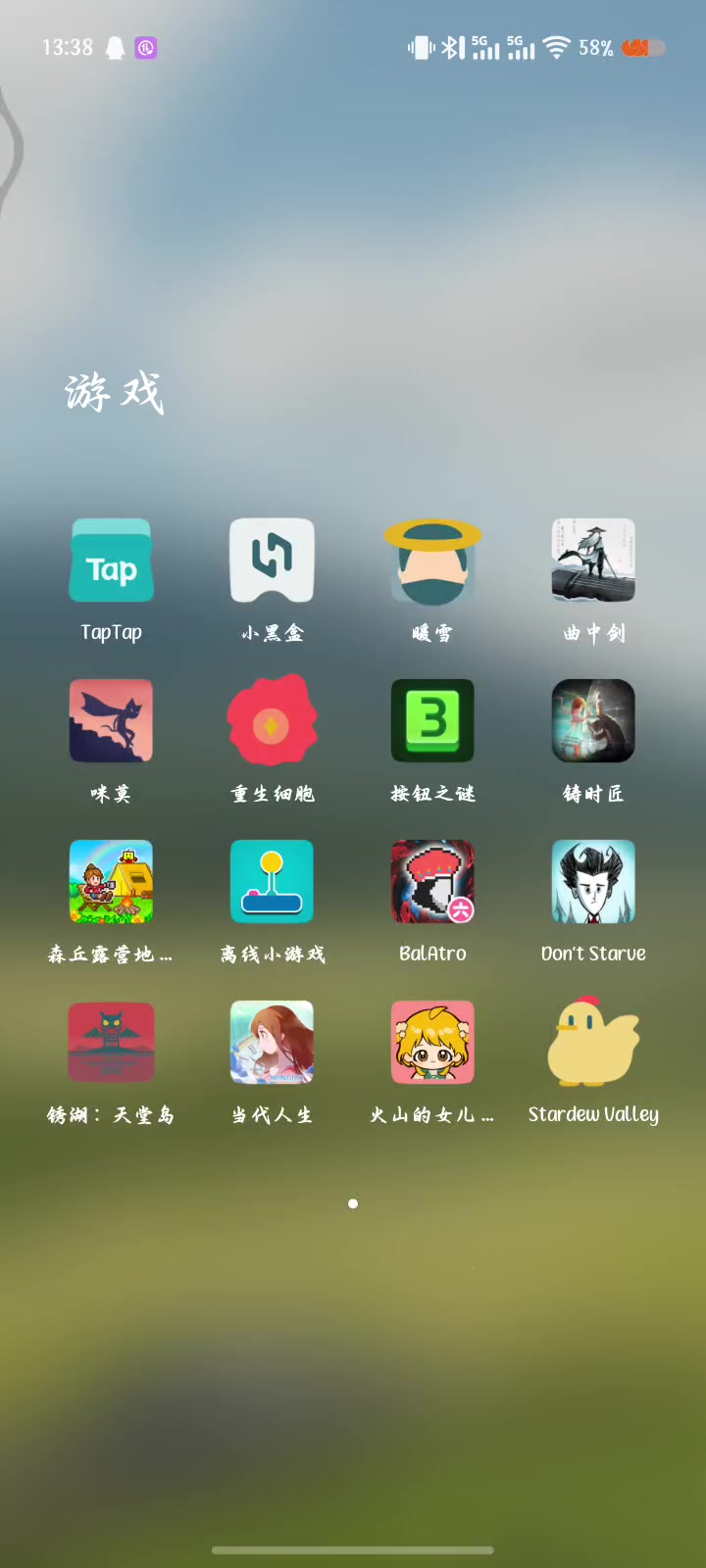
Task: Open Don't Starve
Action: 593,882
